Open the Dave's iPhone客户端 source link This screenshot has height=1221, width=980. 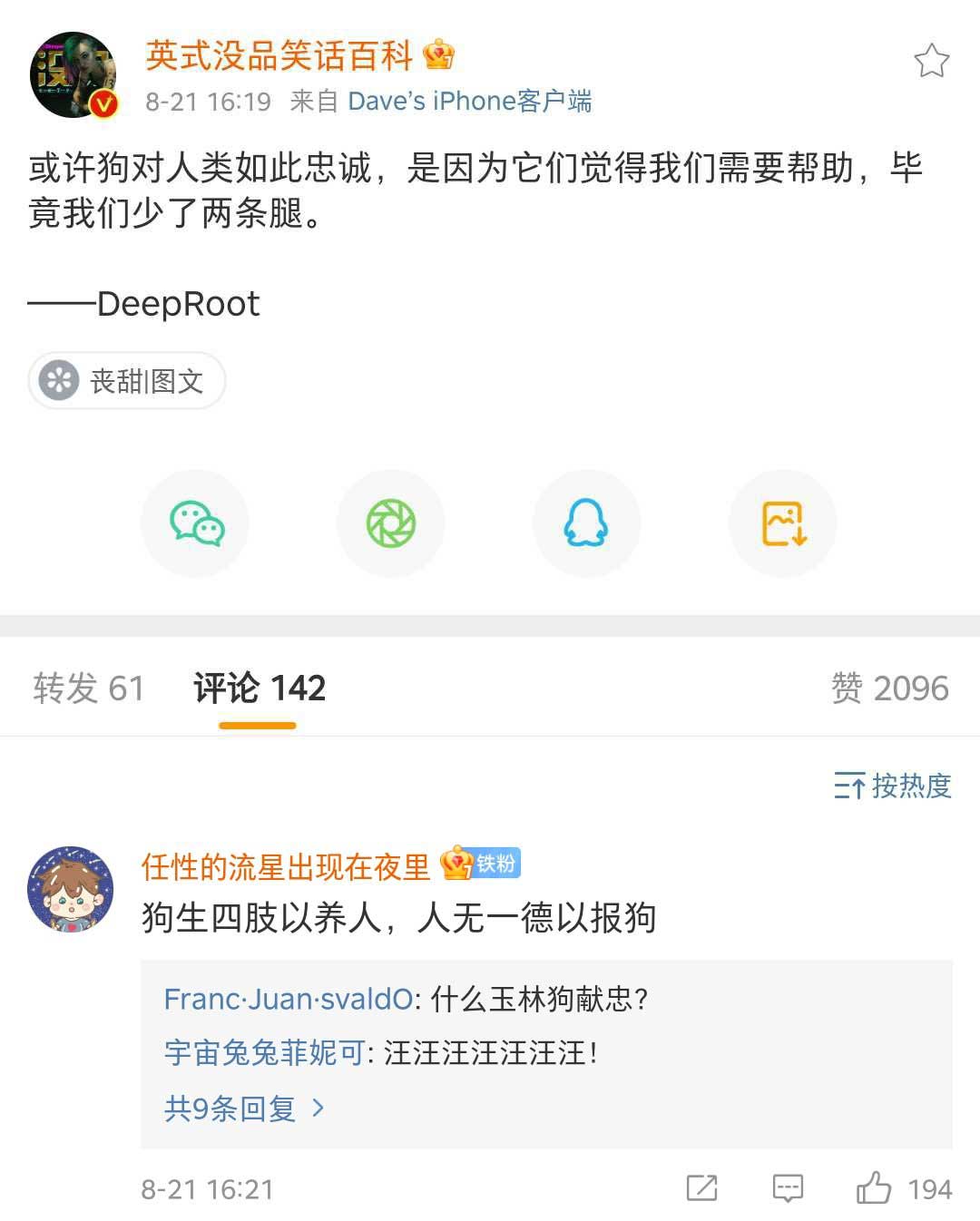pos(469,101)
